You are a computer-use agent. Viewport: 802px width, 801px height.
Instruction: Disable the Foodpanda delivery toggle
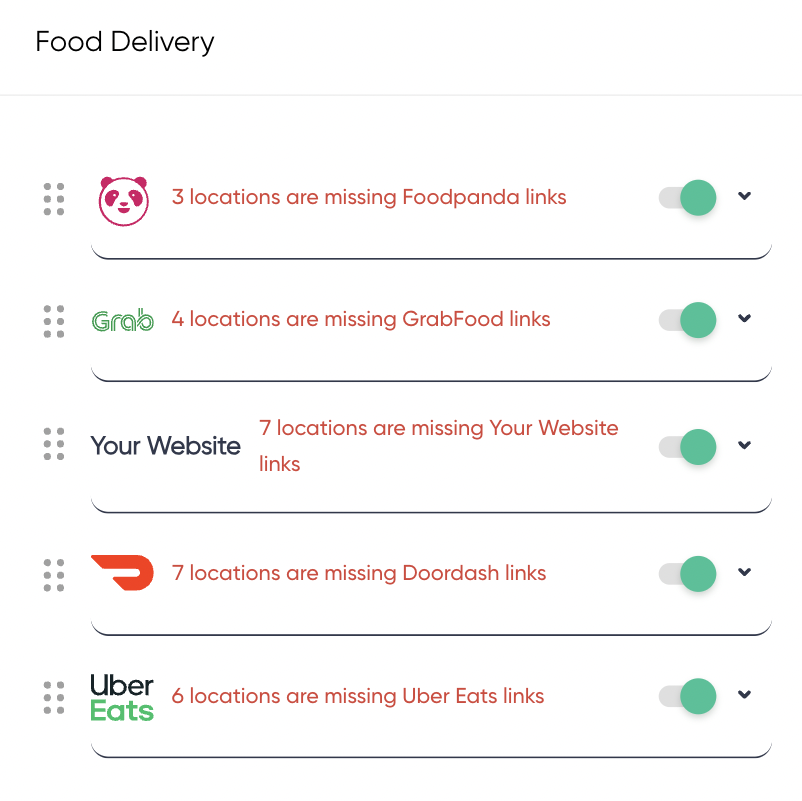688,197
